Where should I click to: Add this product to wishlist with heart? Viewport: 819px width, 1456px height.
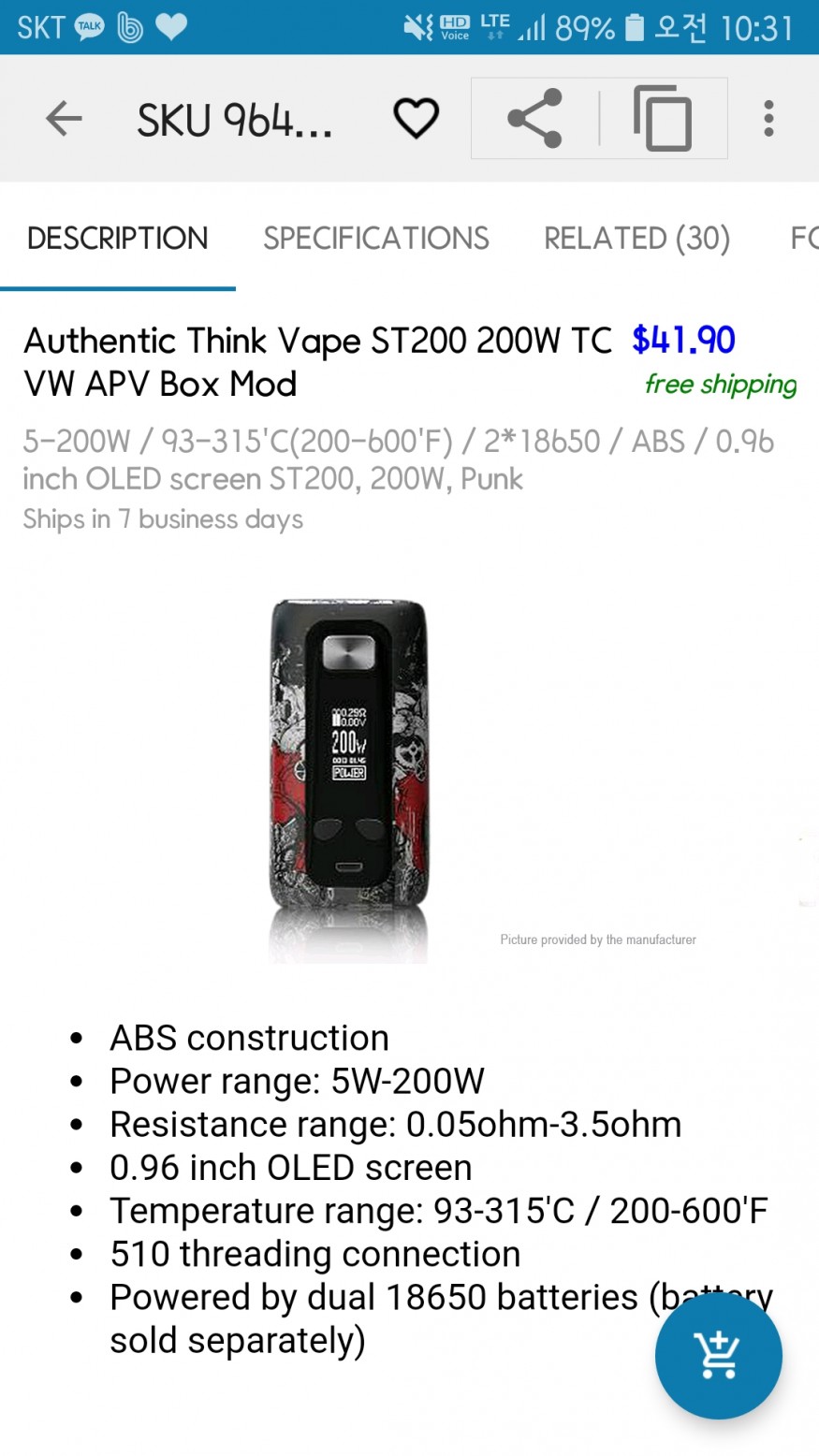(416, 119)
